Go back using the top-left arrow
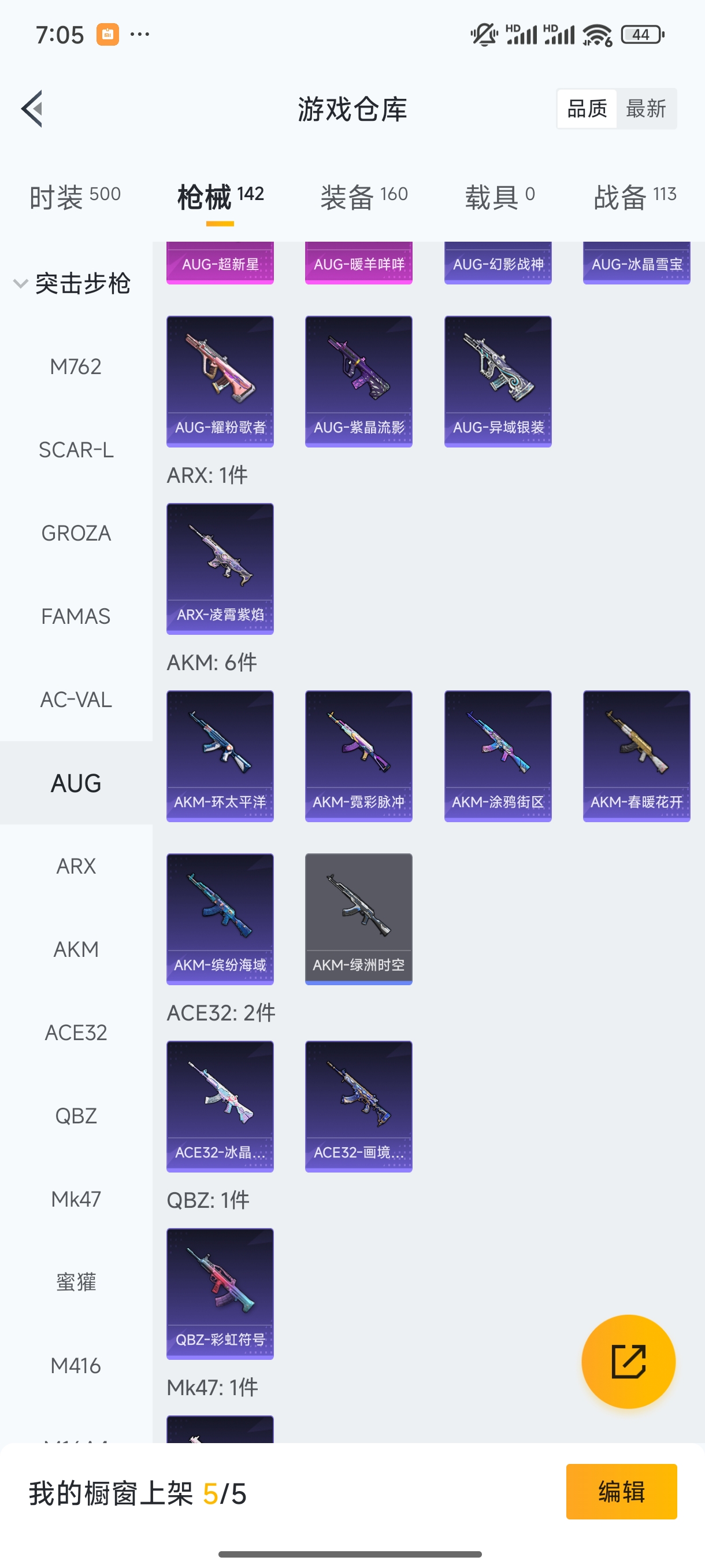The height and width of the screenshot is (1568, 705). click(x=32, y=109)
